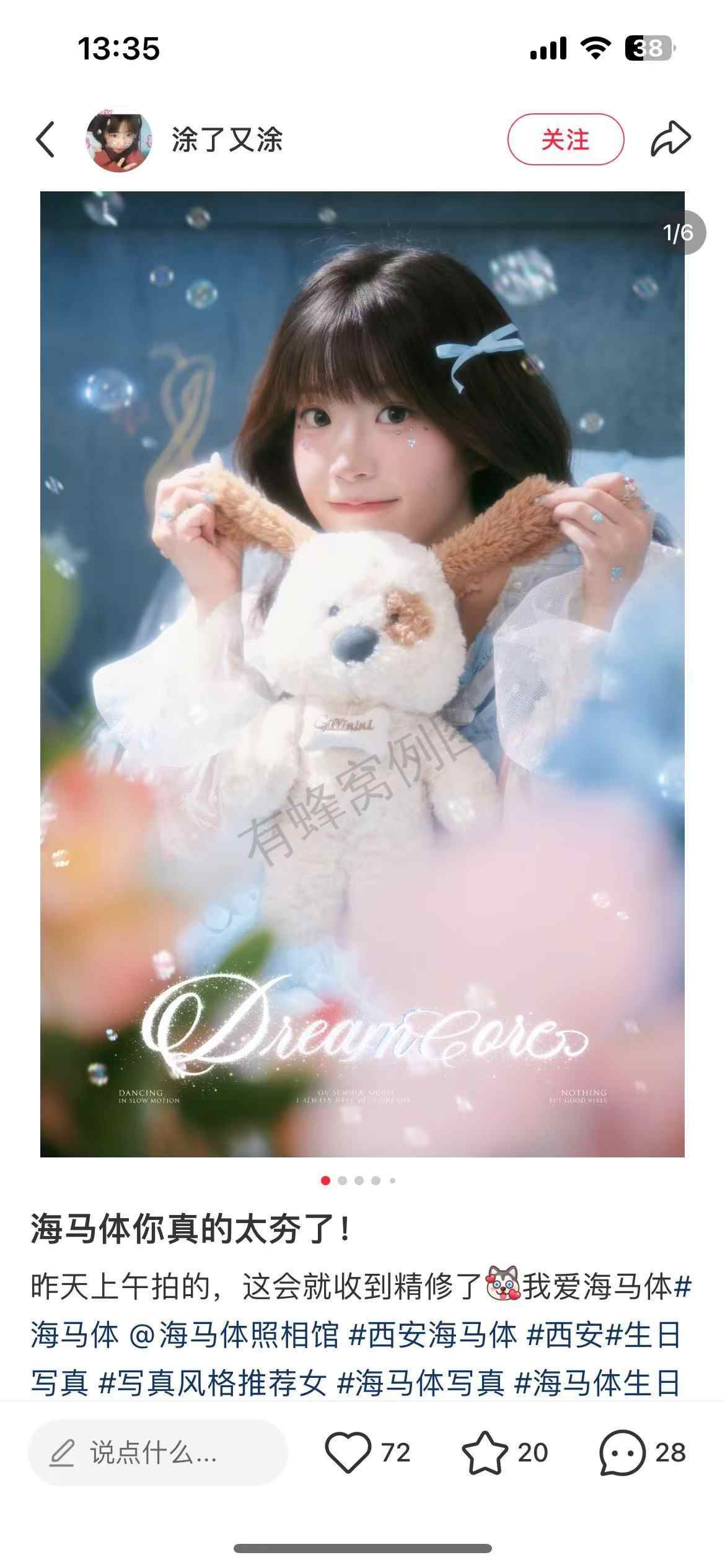Tap the 说点什么 comment field
The image size is (725, 1568).
(x=158, y=1452)
